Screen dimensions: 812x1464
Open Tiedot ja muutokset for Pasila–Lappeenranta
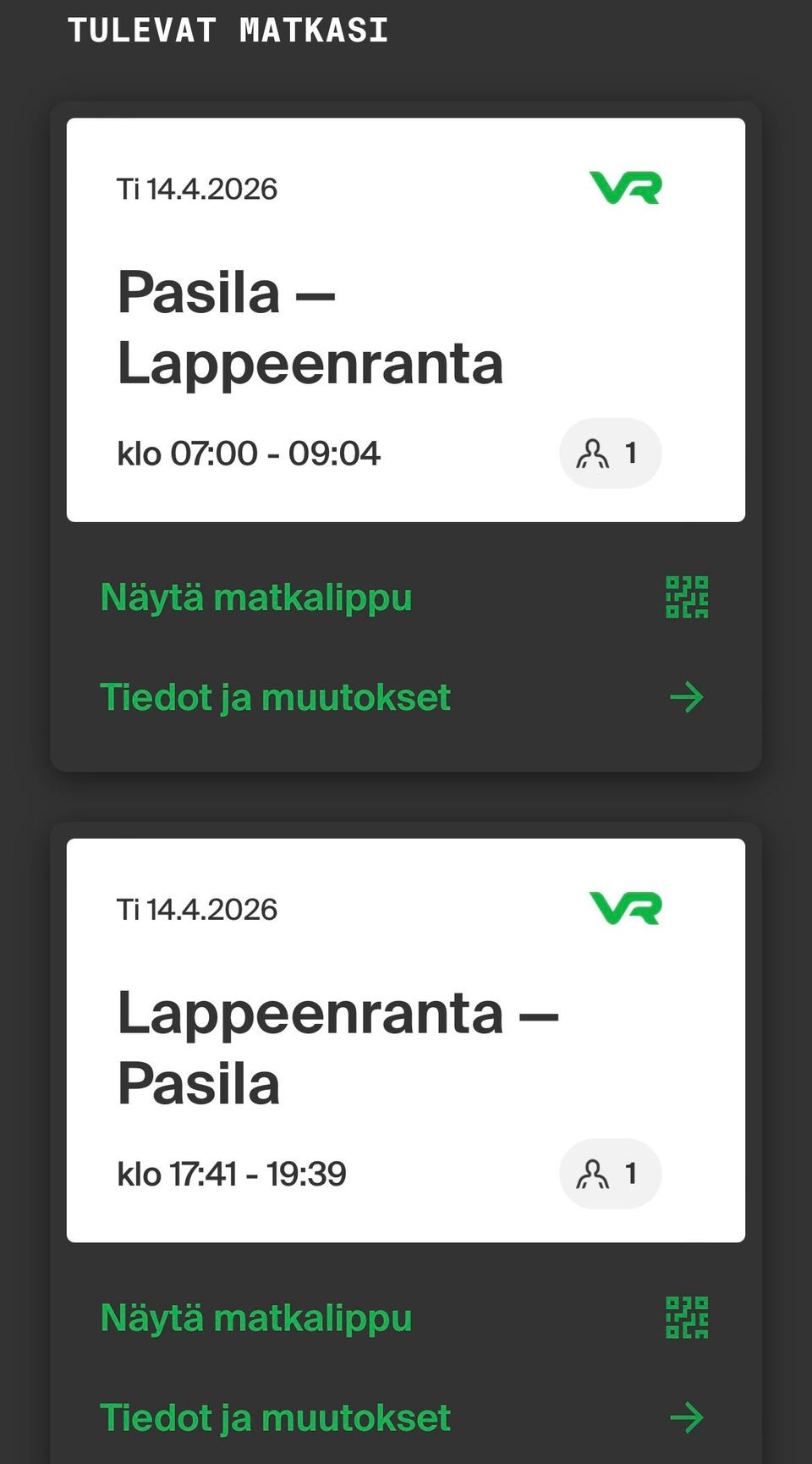pos(276,696)
